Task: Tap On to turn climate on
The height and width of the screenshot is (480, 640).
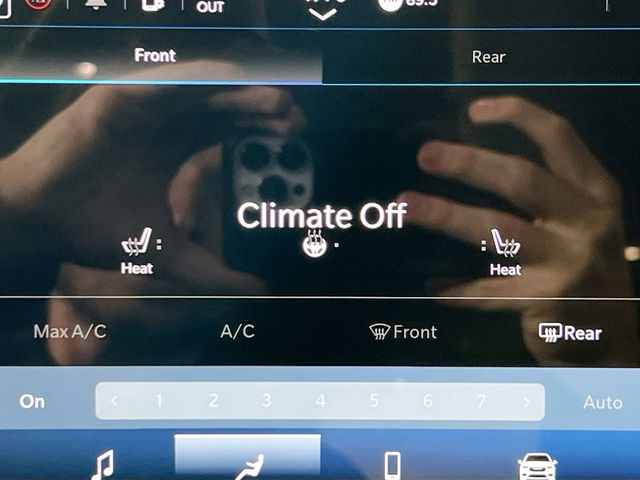Action: point(33,401)
